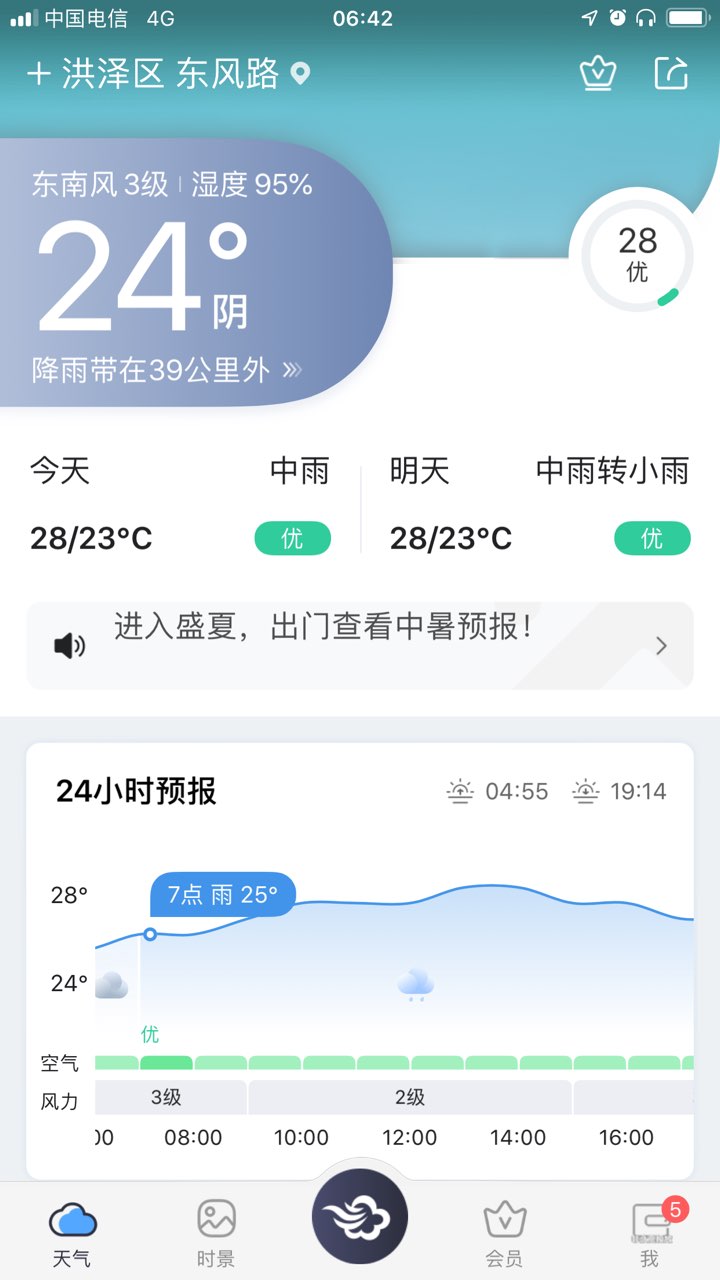Open the 中暑预报 heatstroke notice banner

coord(360,645)
